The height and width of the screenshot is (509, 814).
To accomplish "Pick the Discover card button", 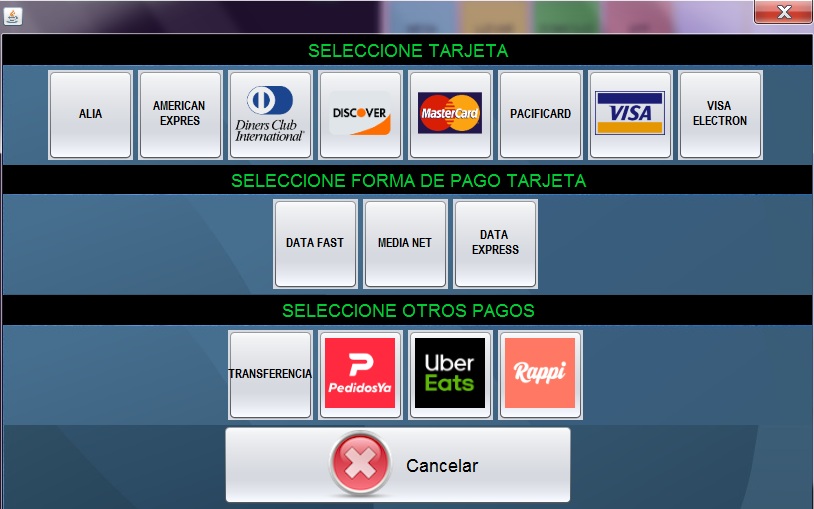I will (x=360, y=114).
